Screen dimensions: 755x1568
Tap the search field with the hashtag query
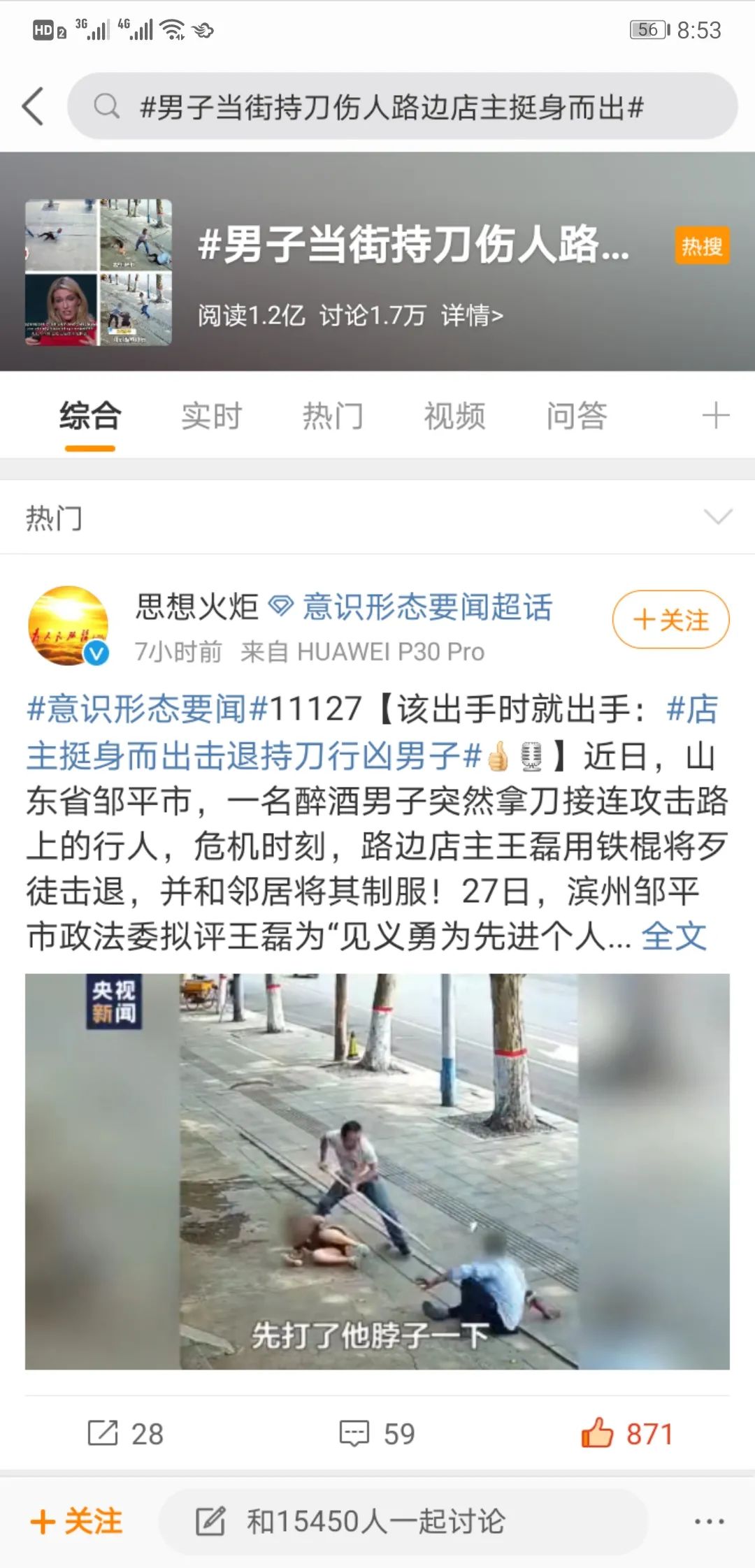402,107
